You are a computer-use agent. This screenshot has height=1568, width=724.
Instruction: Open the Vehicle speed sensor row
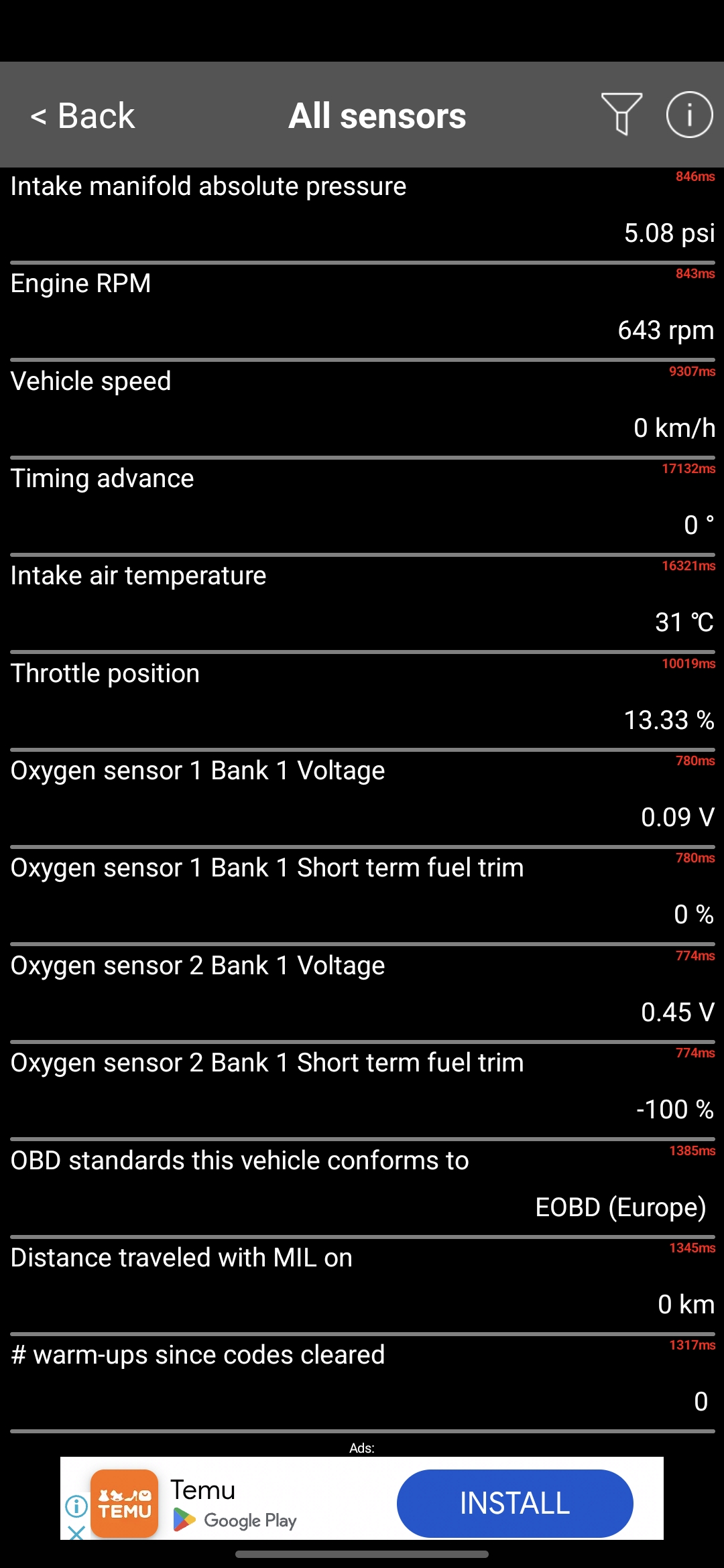362,405
